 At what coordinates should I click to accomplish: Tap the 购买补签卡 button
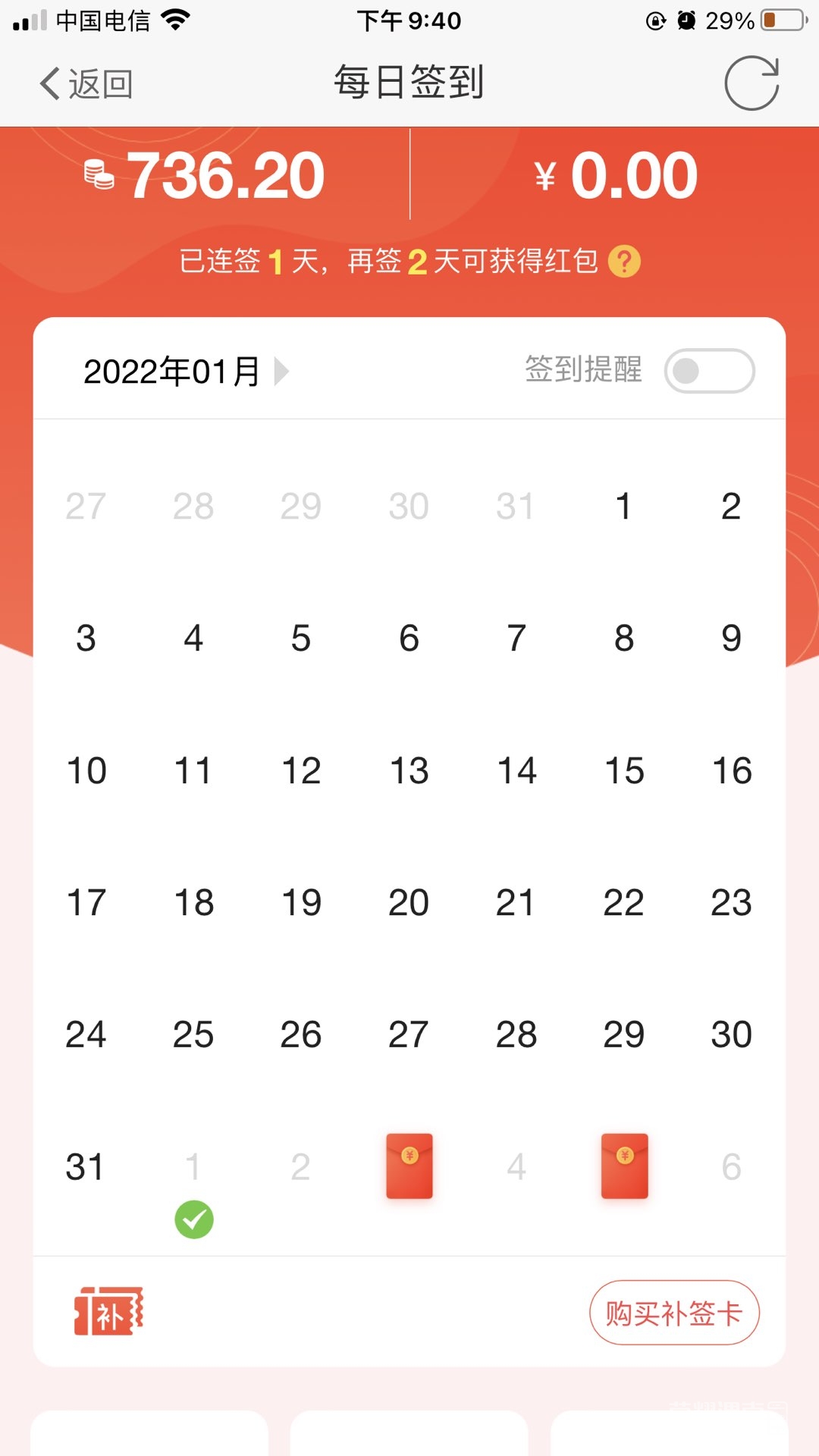tap(673, 1313)
